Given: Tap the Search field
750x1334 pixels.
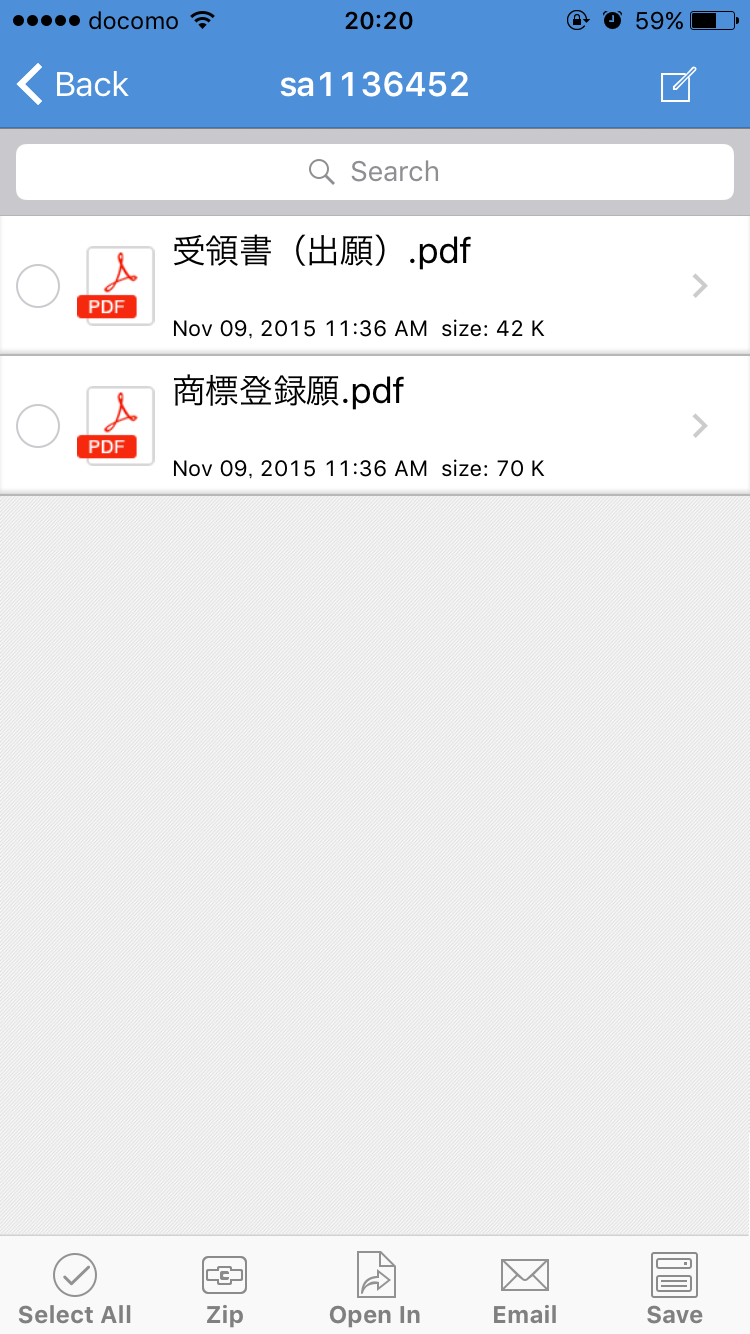Looking at the screenshot, I should (x=375, y=172).
